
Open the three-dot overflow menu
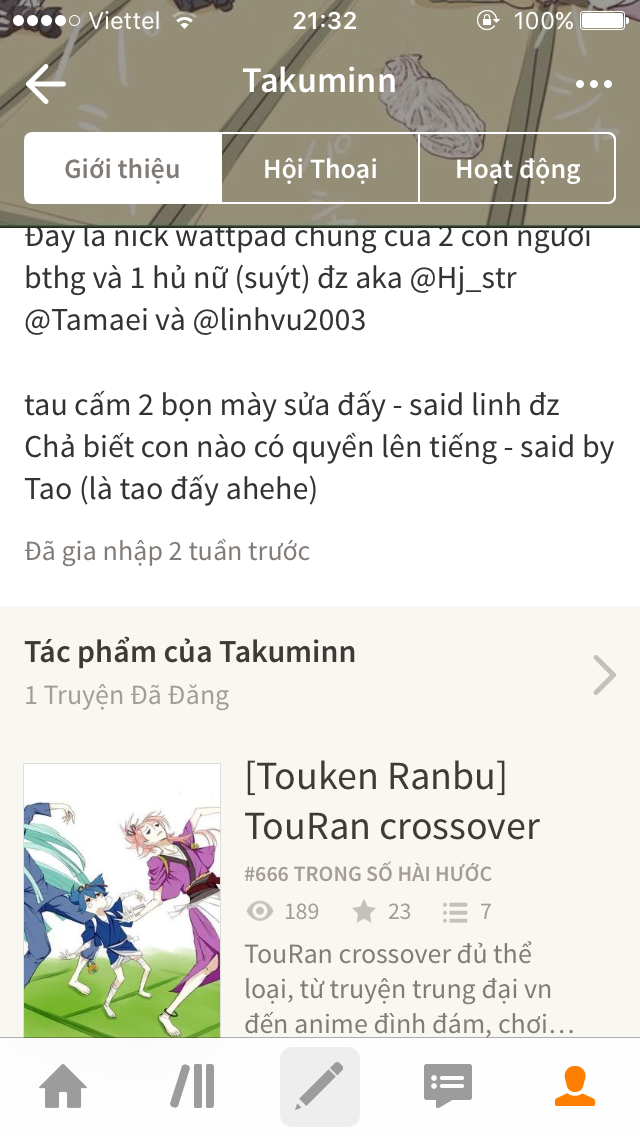click(594, 84)
